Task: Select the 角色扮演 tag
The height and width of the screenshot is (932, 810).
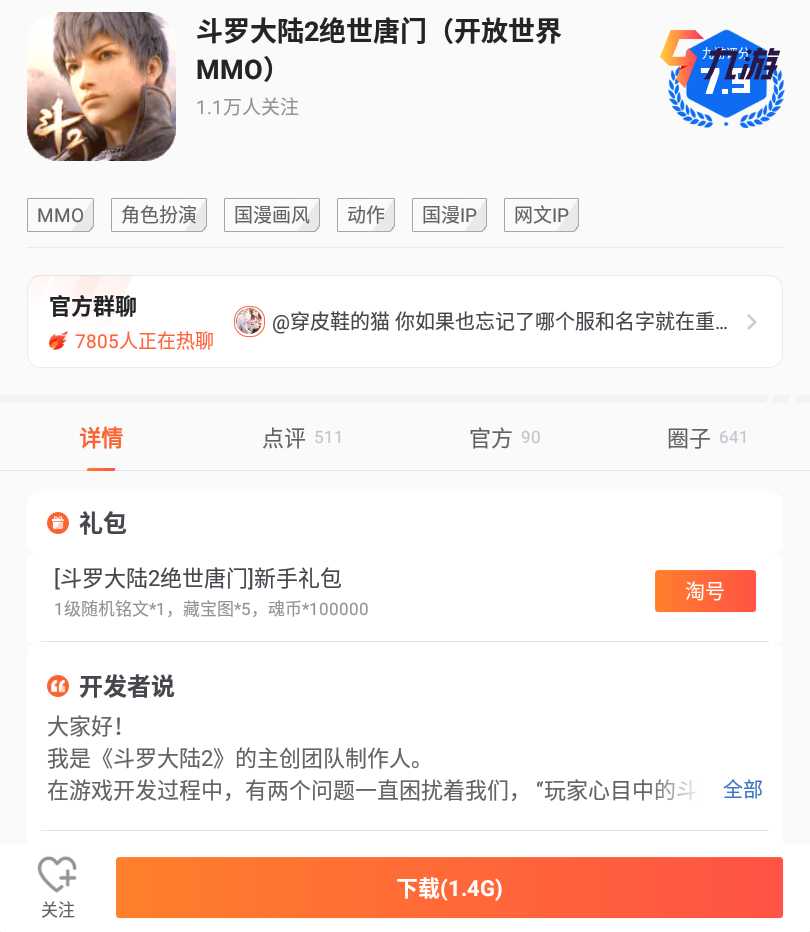Action: pos(159,215)
